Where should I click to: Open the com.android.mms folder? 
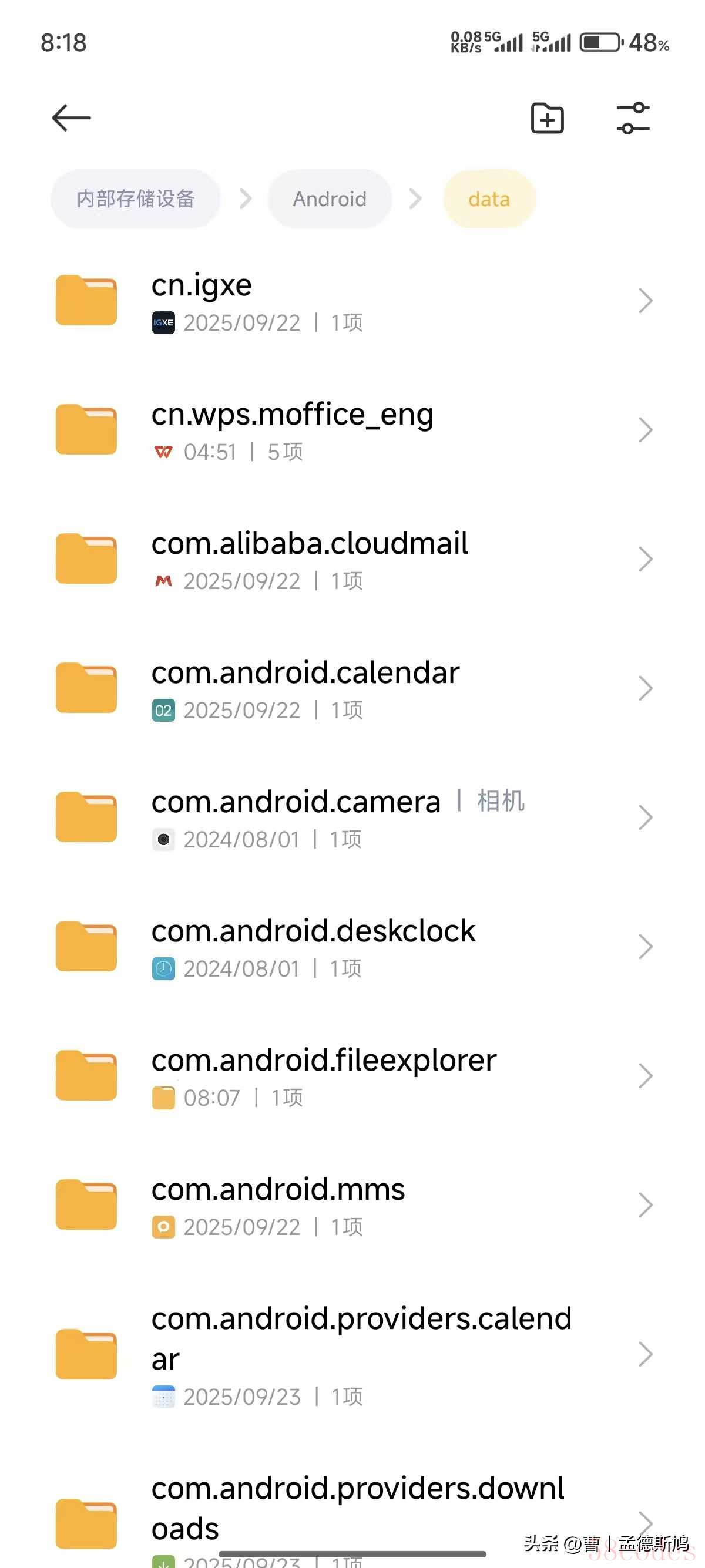[x=352, y=1205]
